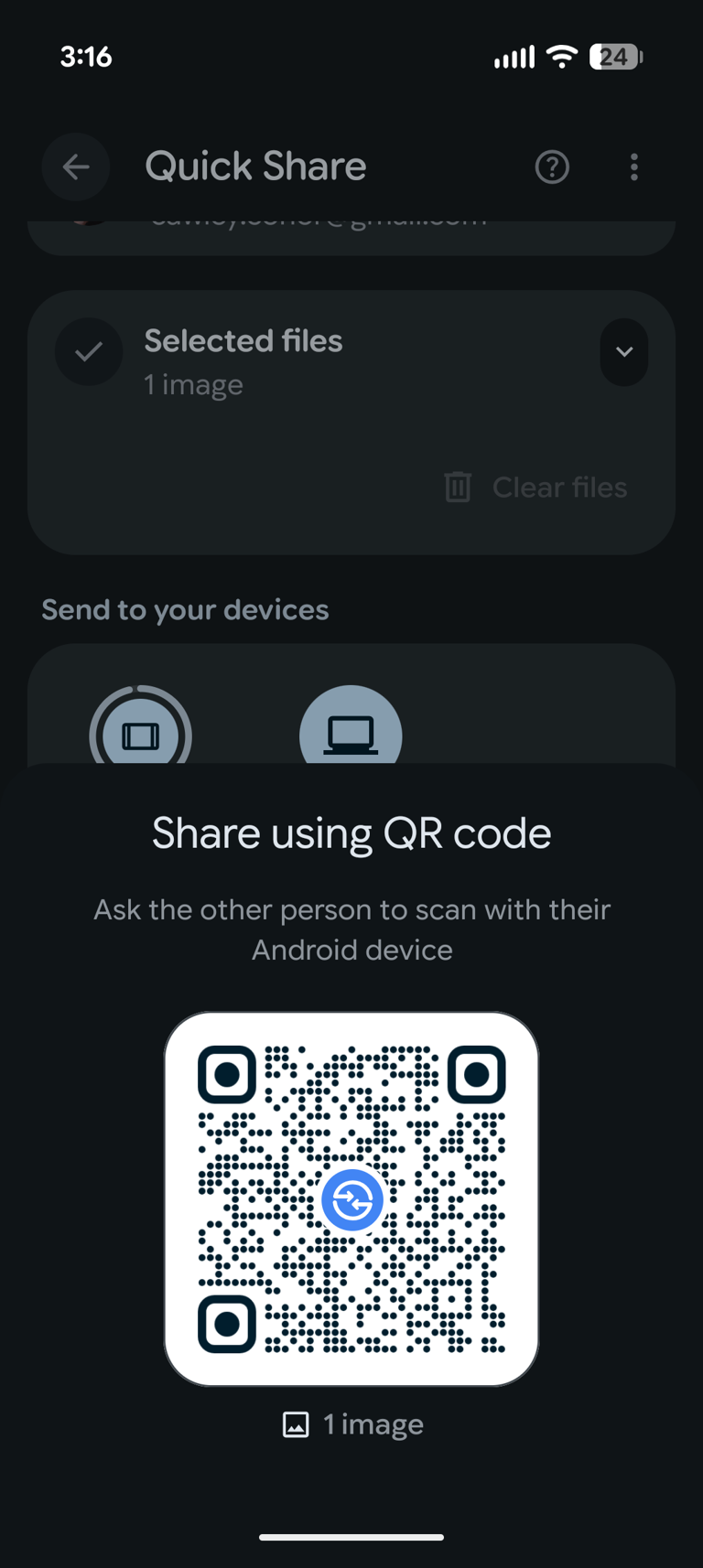
Task: Clear files from selection
Action: tap(537, 488)
